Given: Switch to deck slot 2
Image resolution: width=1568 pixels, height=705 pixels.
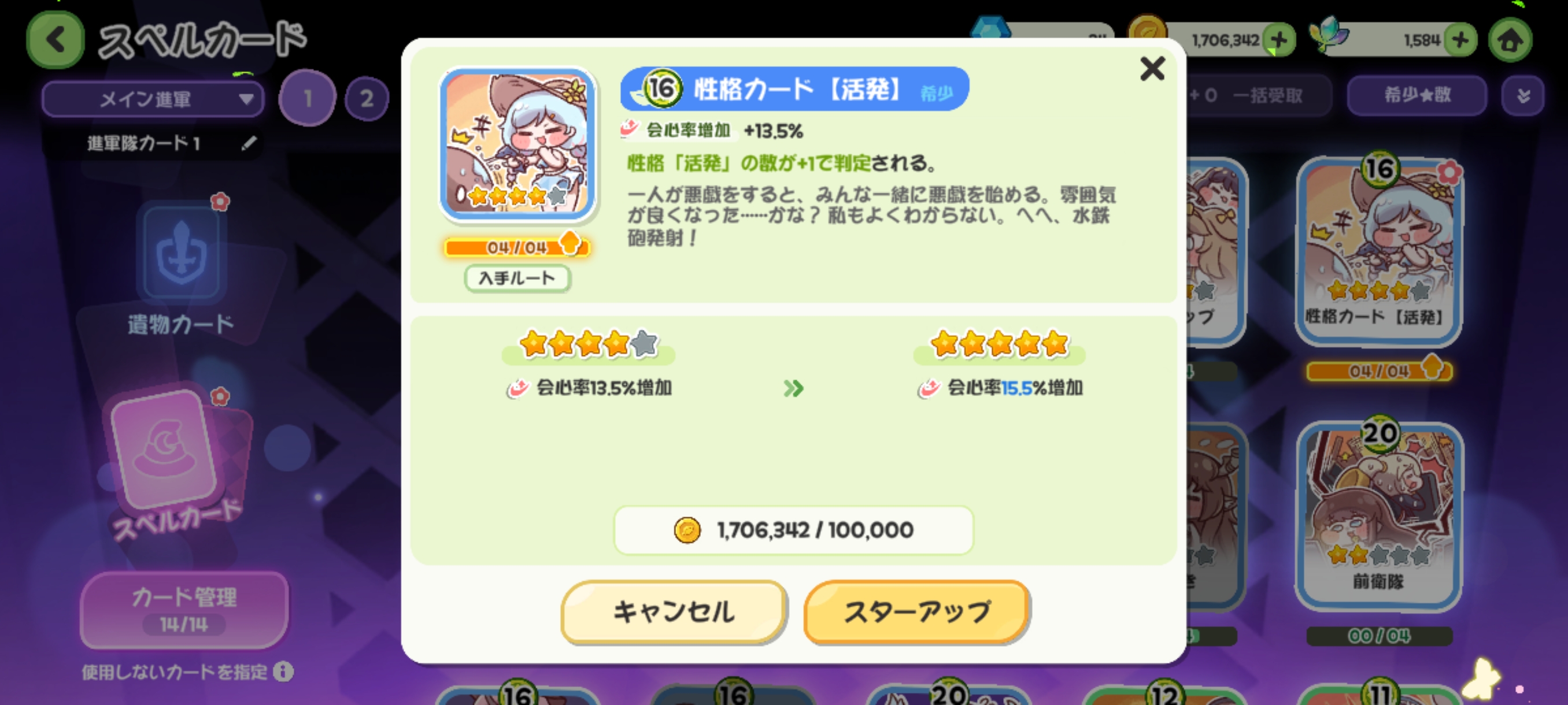Looking at the screenshot, I should tap(367, 99).
